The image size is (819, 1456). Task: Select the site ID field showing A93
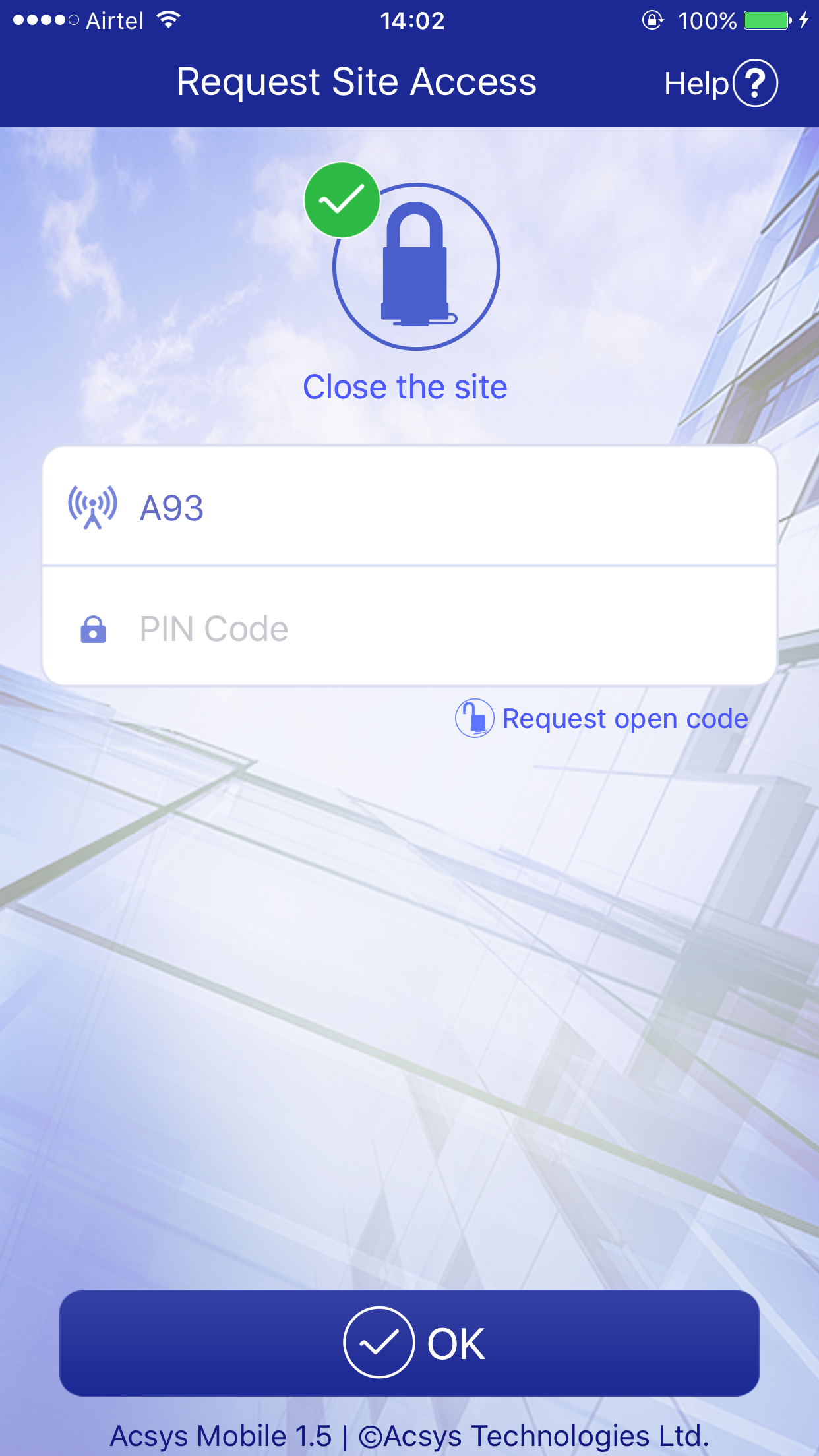pyautogui.click(x=409, y=506)
